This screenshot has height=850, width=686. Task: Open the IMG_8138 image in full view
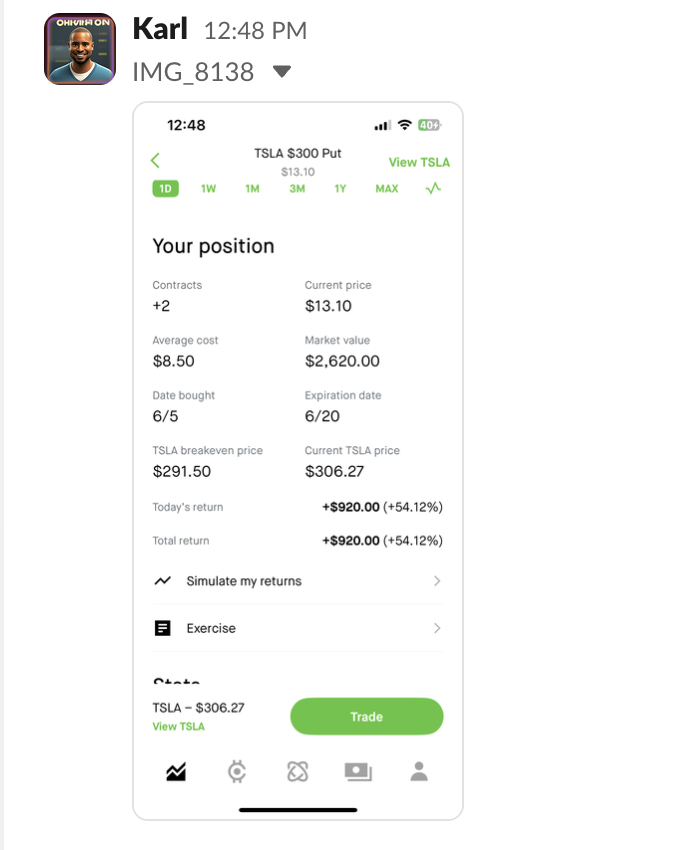[298, 460]
